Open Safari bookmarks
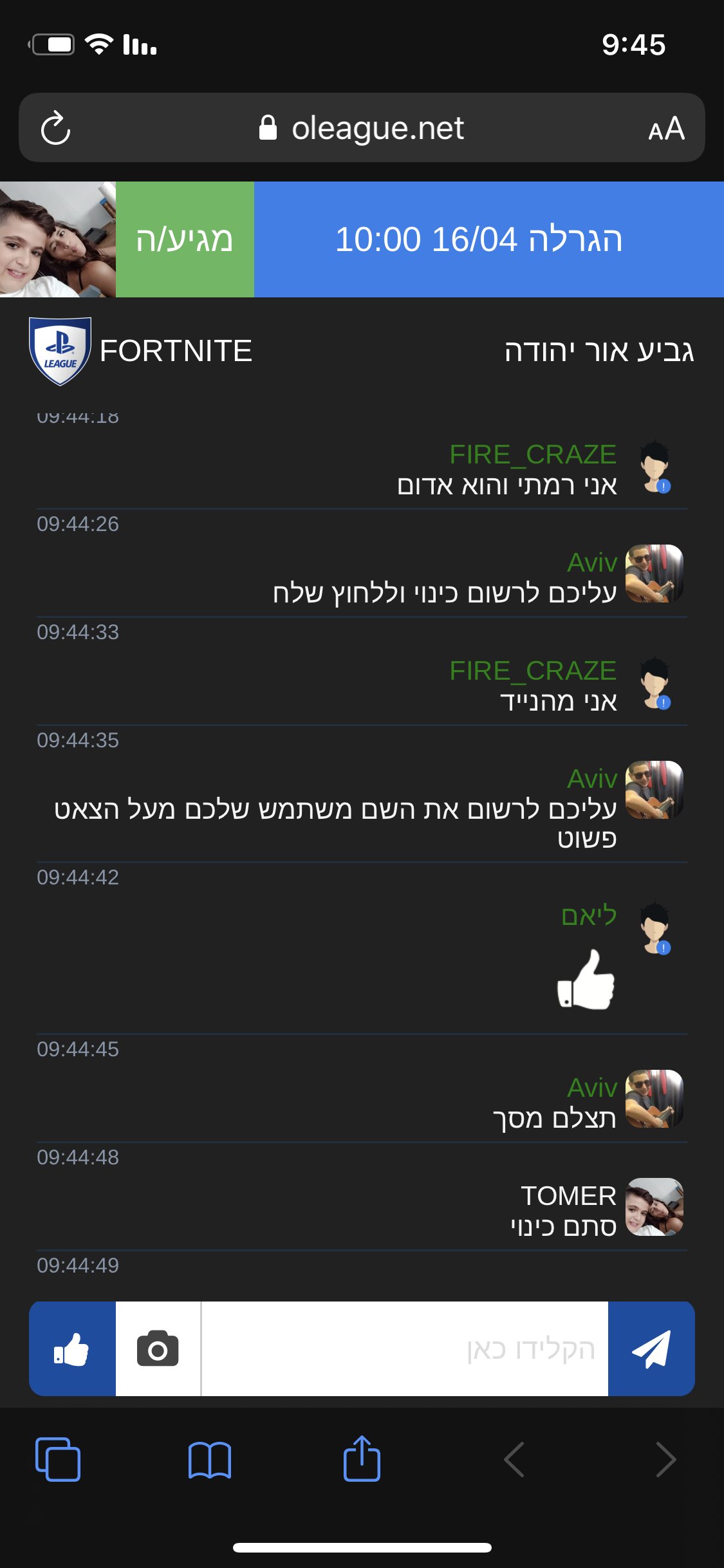The image size is (724, 1568). [x=210, y=1459]
